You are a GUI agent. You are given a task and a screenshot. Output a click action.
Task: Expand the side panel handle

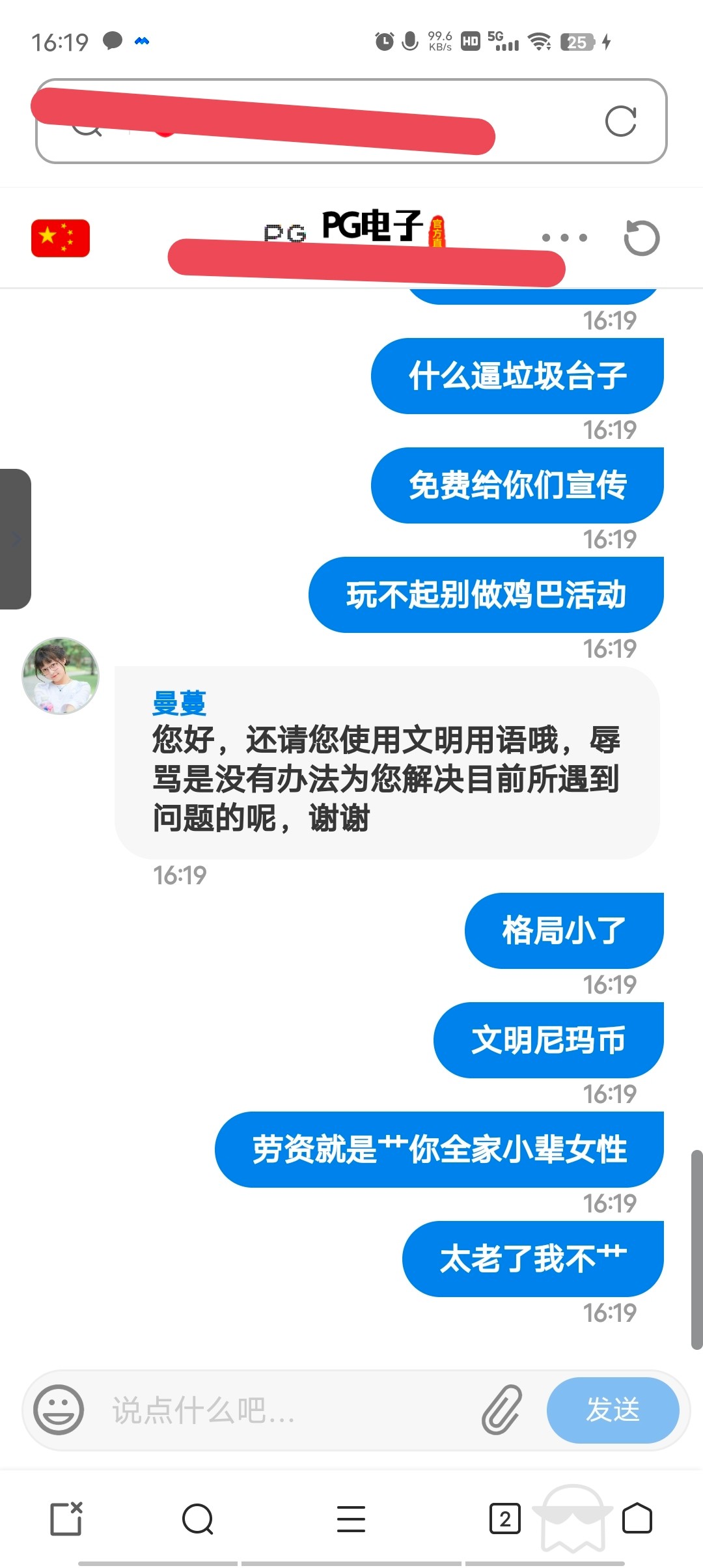[16, 539]
